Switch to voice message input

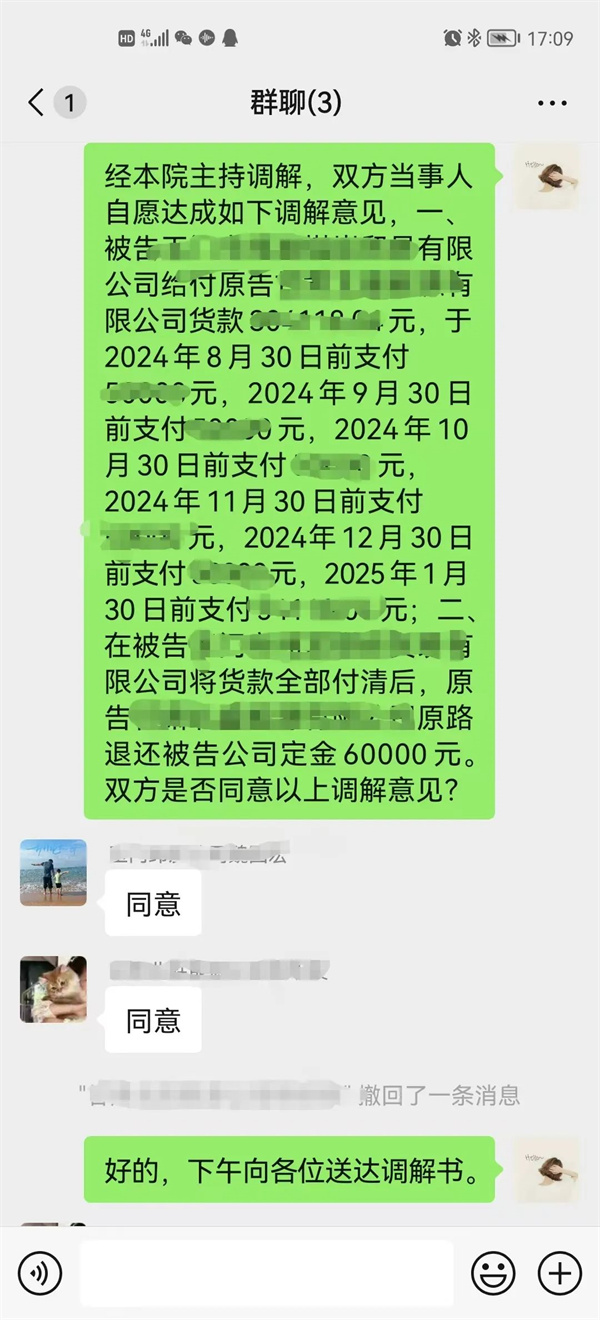tap(40, 1273)
